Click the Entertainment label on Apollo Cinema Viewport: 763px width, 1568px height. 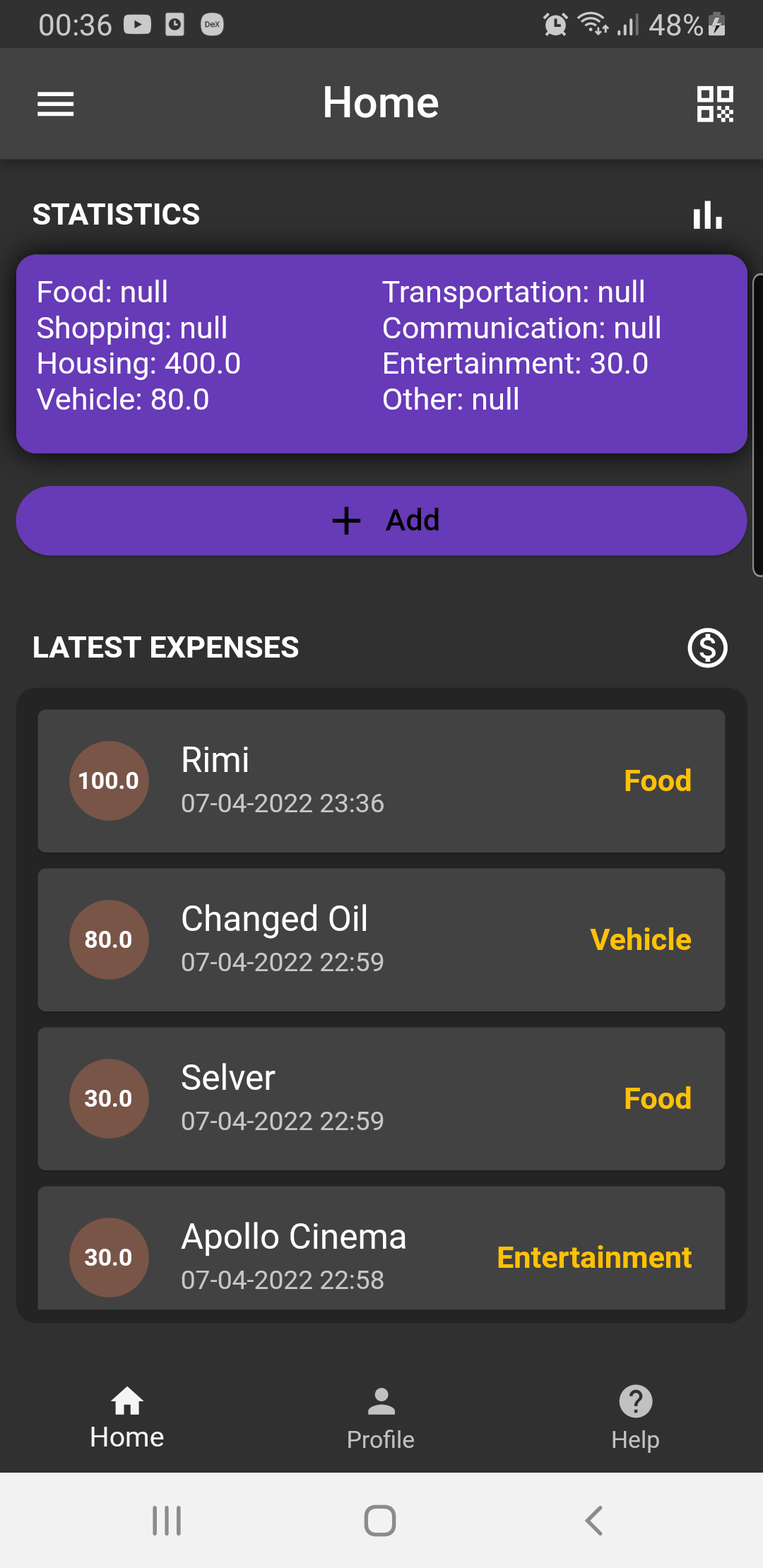point(594,1257)
